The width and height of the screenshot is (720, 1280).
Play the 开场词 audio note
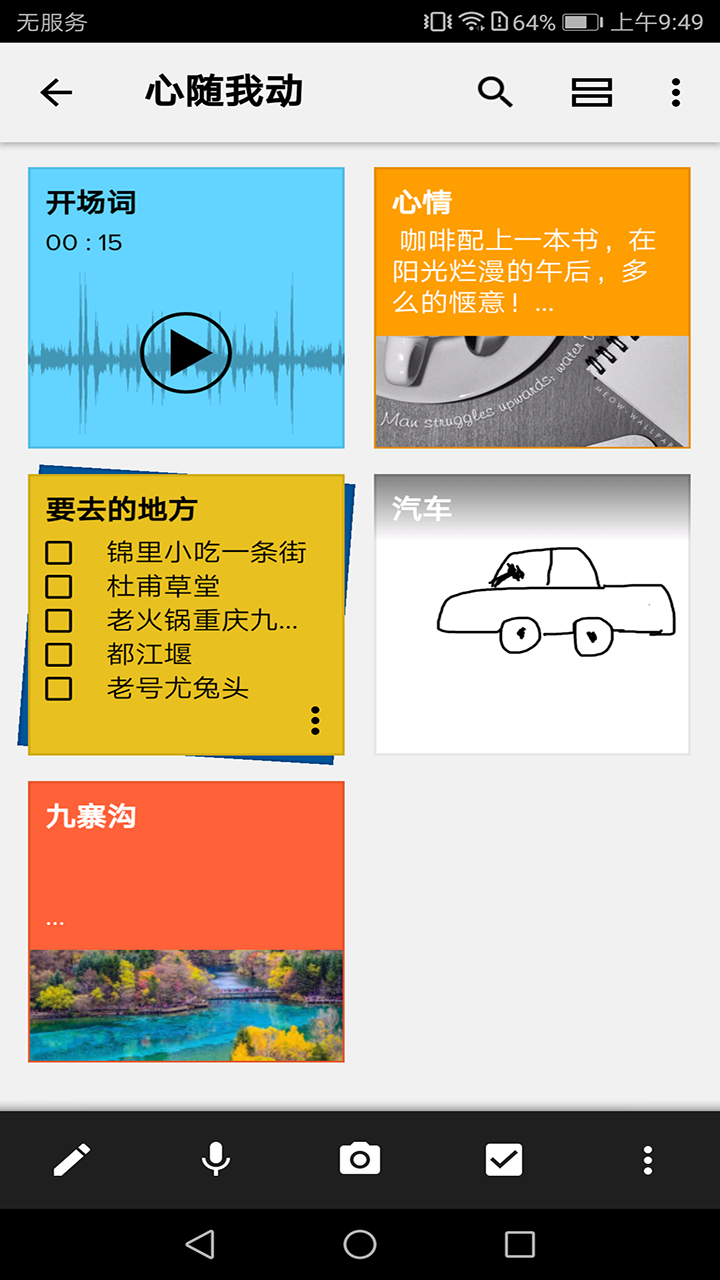tap(186, 352)
